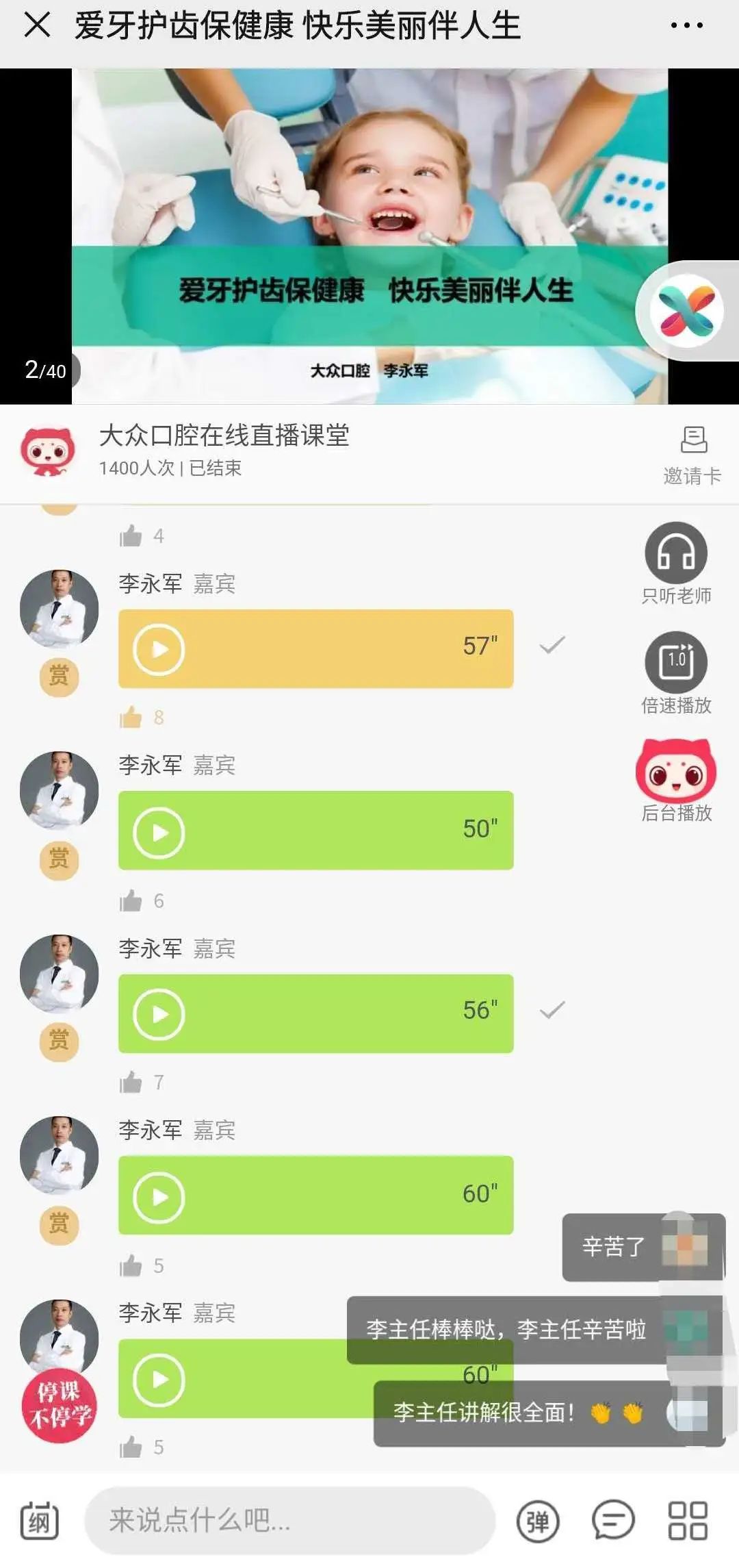Viewport: 739px width, 1568px height.
Task: Open the comments bubble icon
Action: tap(612, 1521)
